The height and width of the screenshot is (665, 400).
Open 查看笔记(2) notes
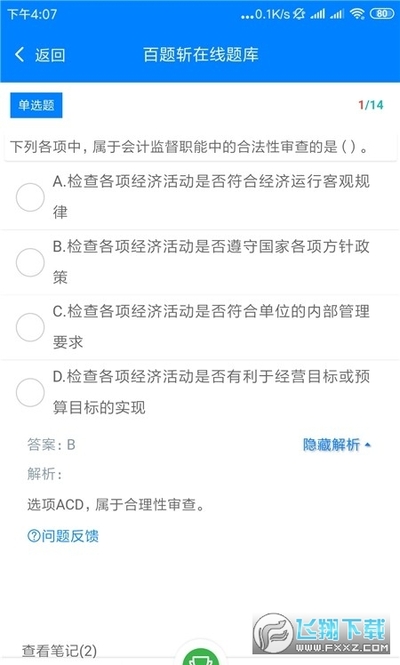(x=59, y=651)
